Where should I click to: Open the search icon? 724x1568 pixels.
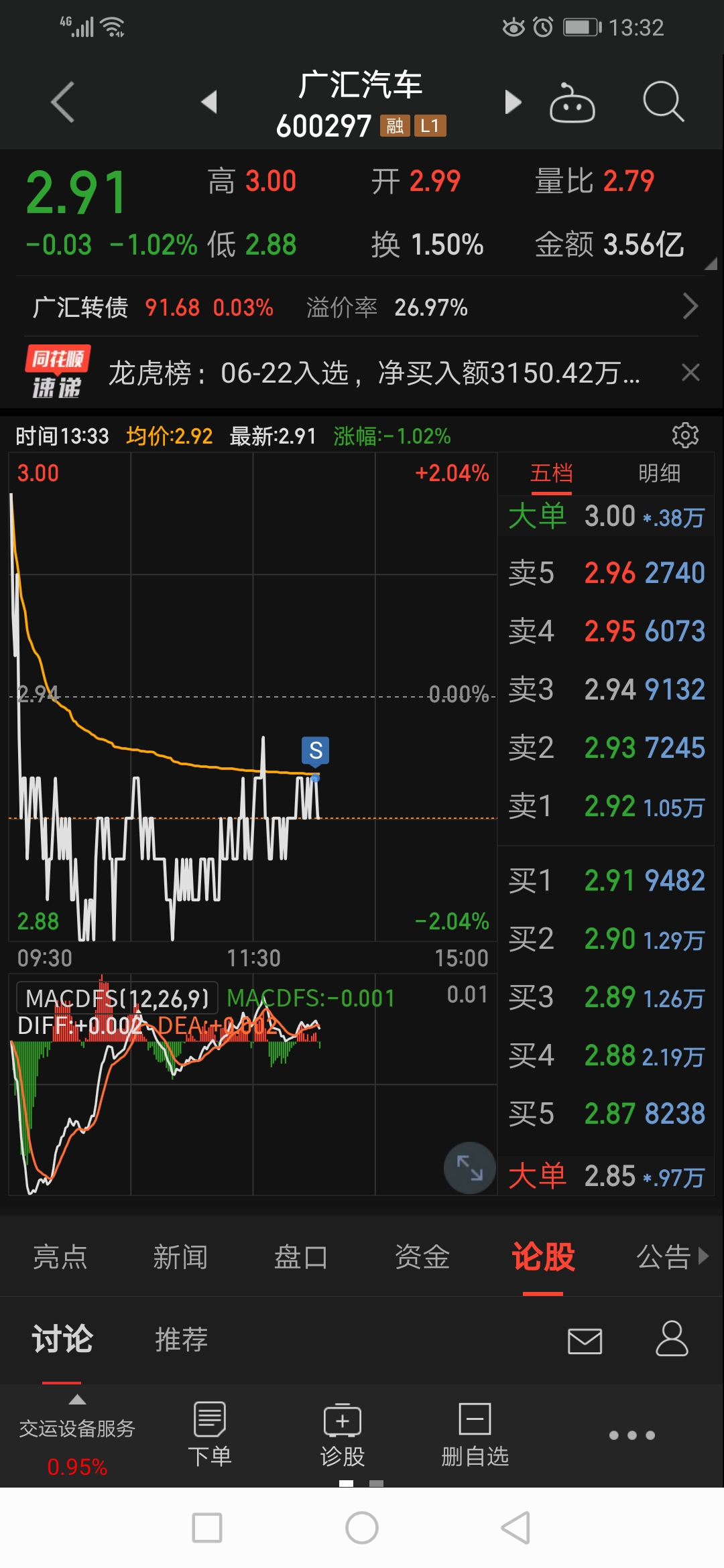point(662,102)
